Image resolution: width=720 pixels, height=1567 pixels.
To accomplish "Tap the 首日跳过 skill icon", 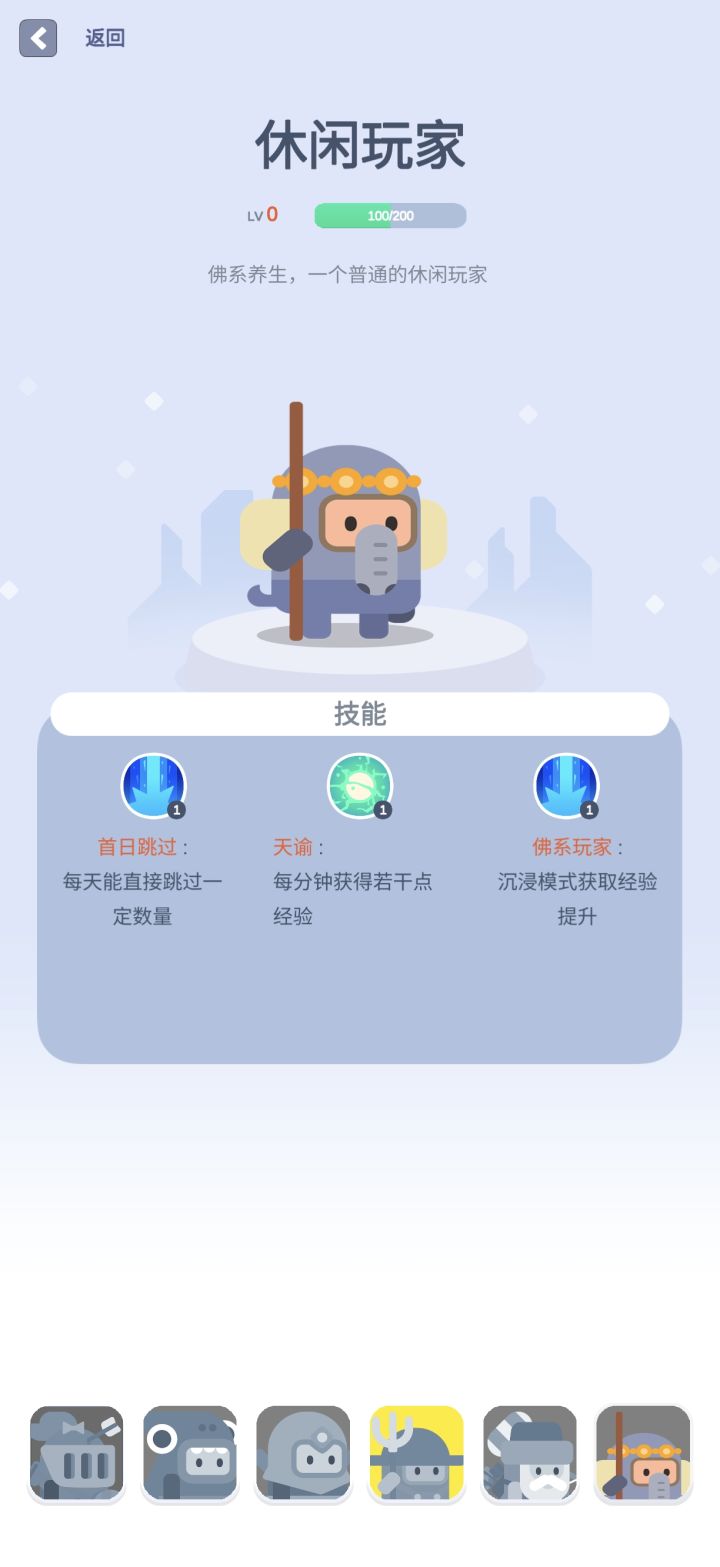I will (153, 786).
